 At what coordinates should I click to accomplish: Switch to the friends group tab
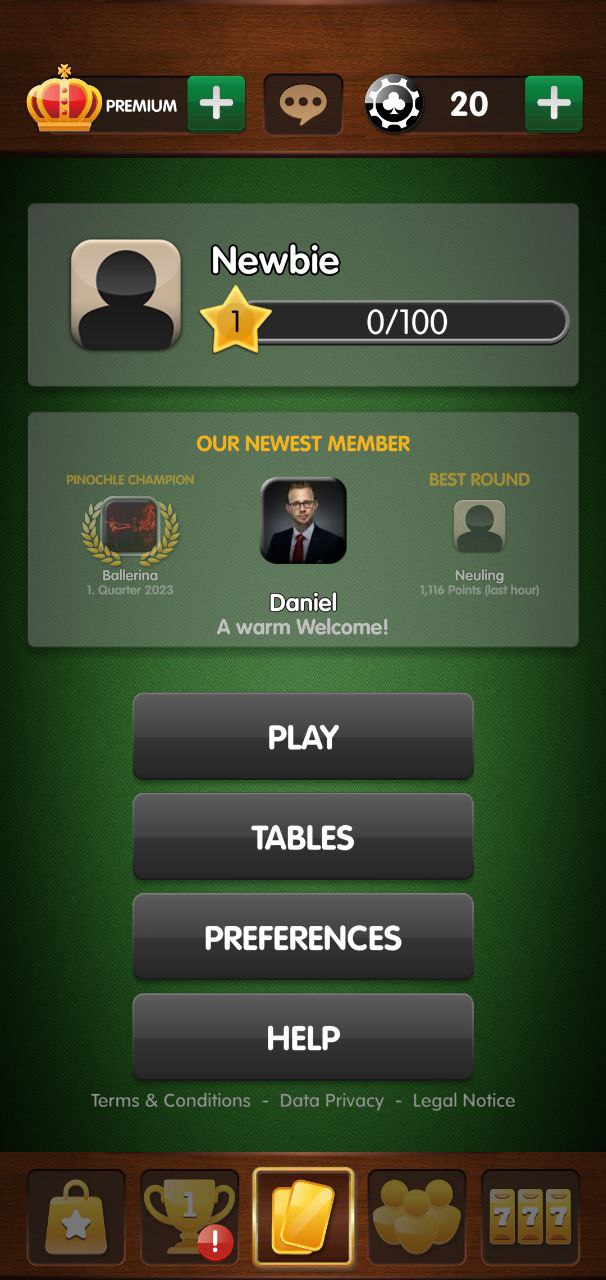click(x=417, y=1218)
